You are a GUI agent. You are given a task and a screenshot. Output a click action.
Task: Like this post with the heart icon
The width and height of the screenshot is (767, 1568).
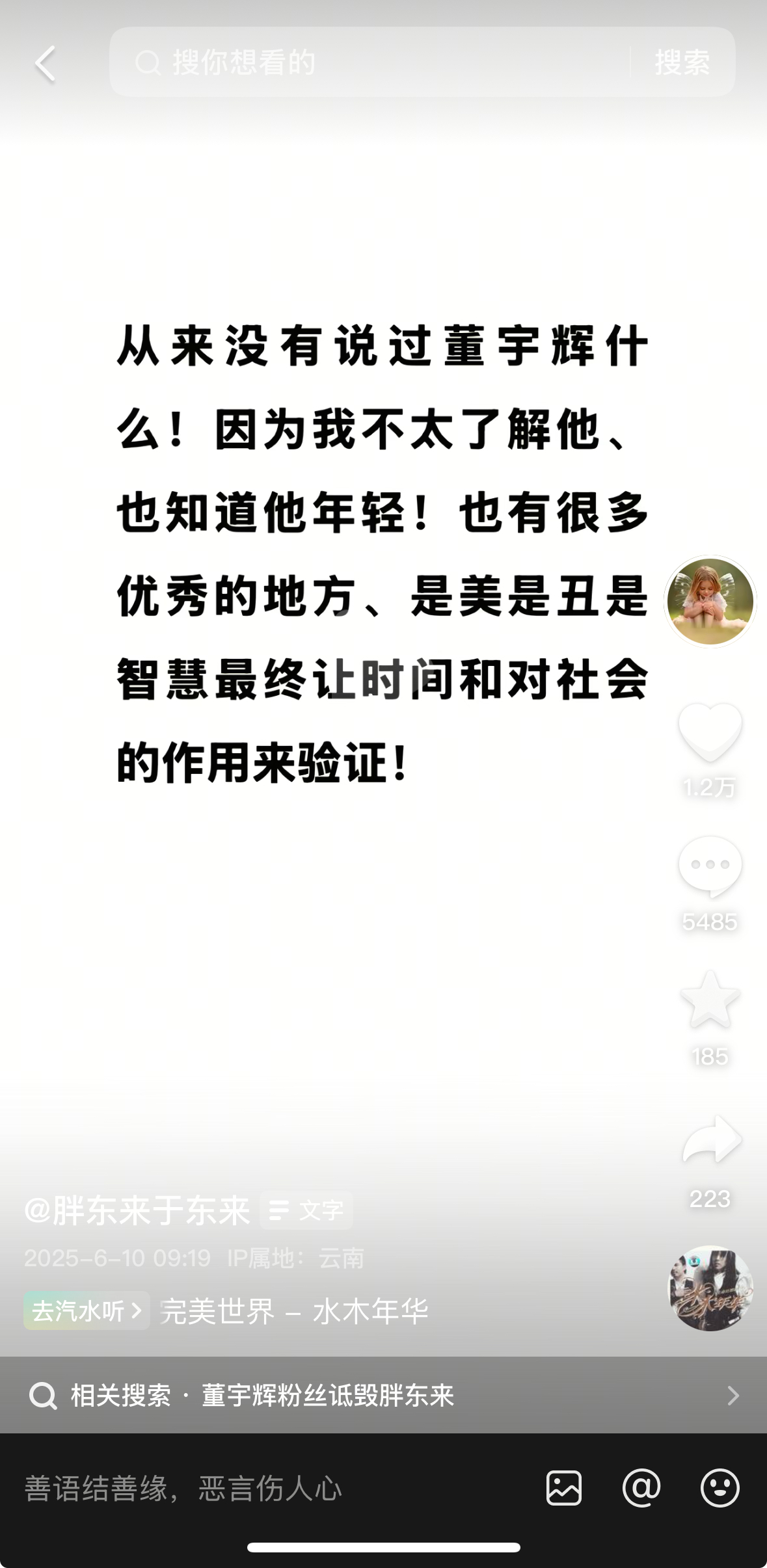tap(710, 731)
